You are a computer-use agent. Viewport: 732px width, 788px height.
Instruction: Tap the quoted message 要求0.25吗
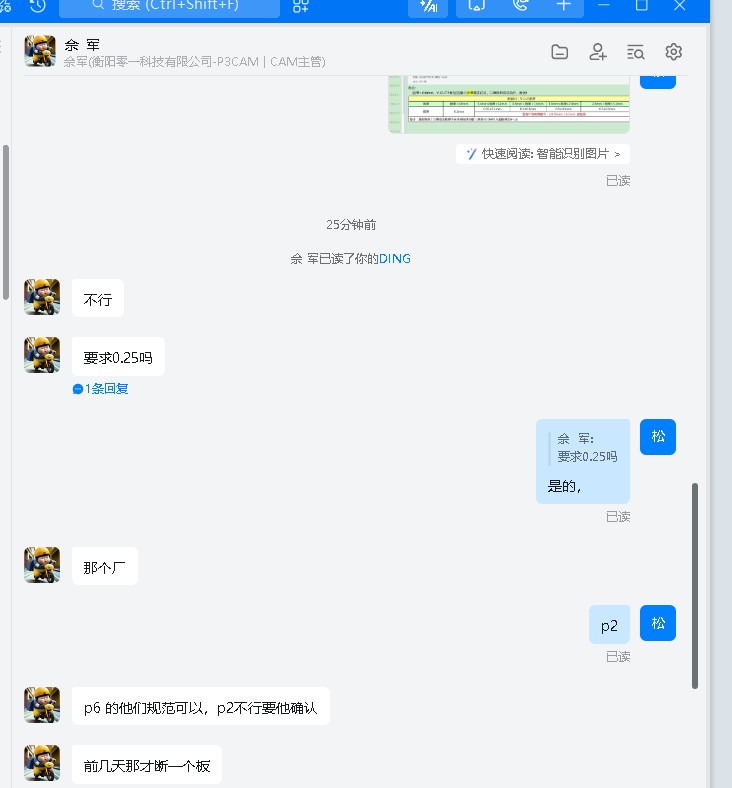click(588, 447)
